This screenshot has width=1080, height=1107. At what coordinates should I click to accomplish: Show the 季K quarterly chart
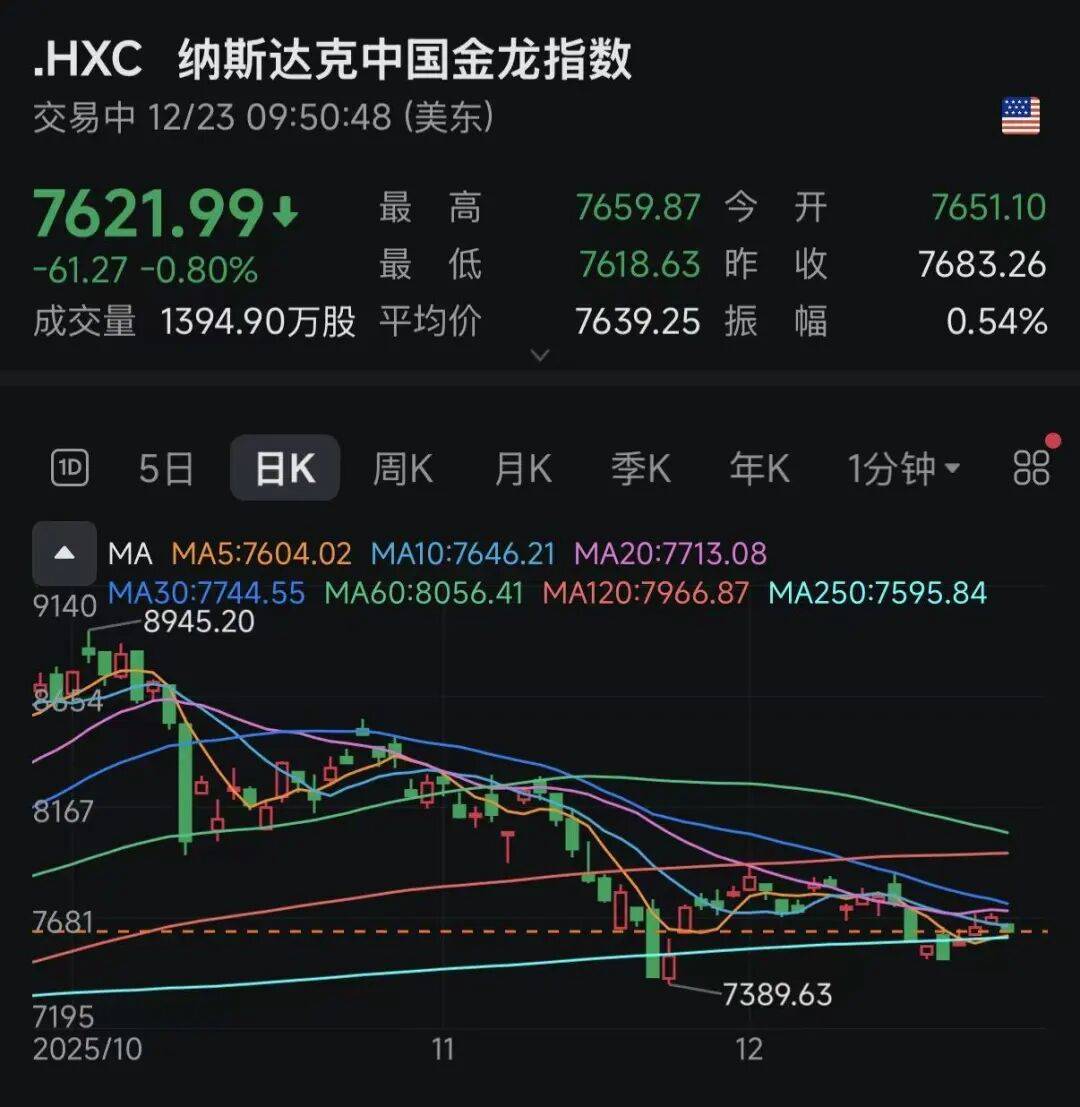point(641,468)
